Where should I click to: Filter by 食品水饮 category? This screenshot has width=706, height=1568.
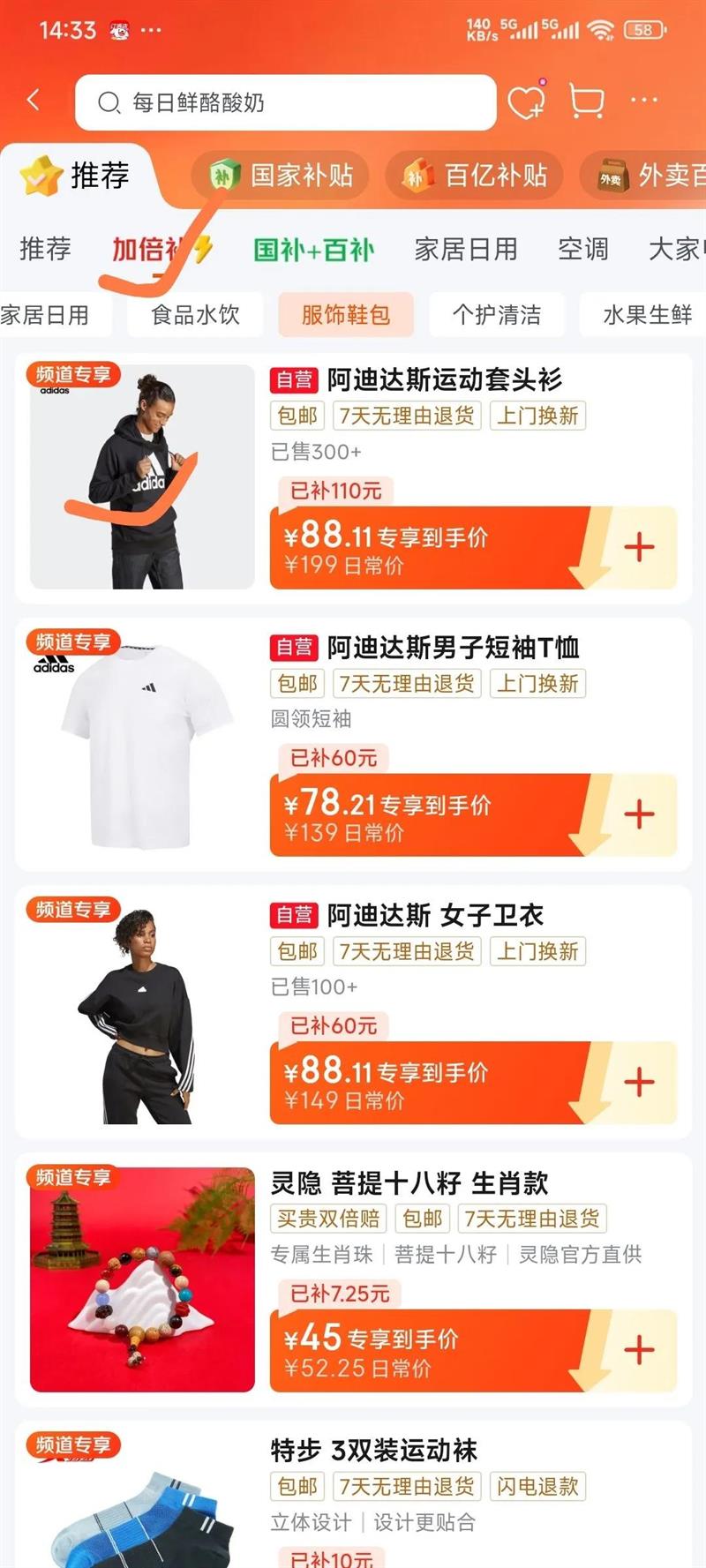tap(195, 315)
